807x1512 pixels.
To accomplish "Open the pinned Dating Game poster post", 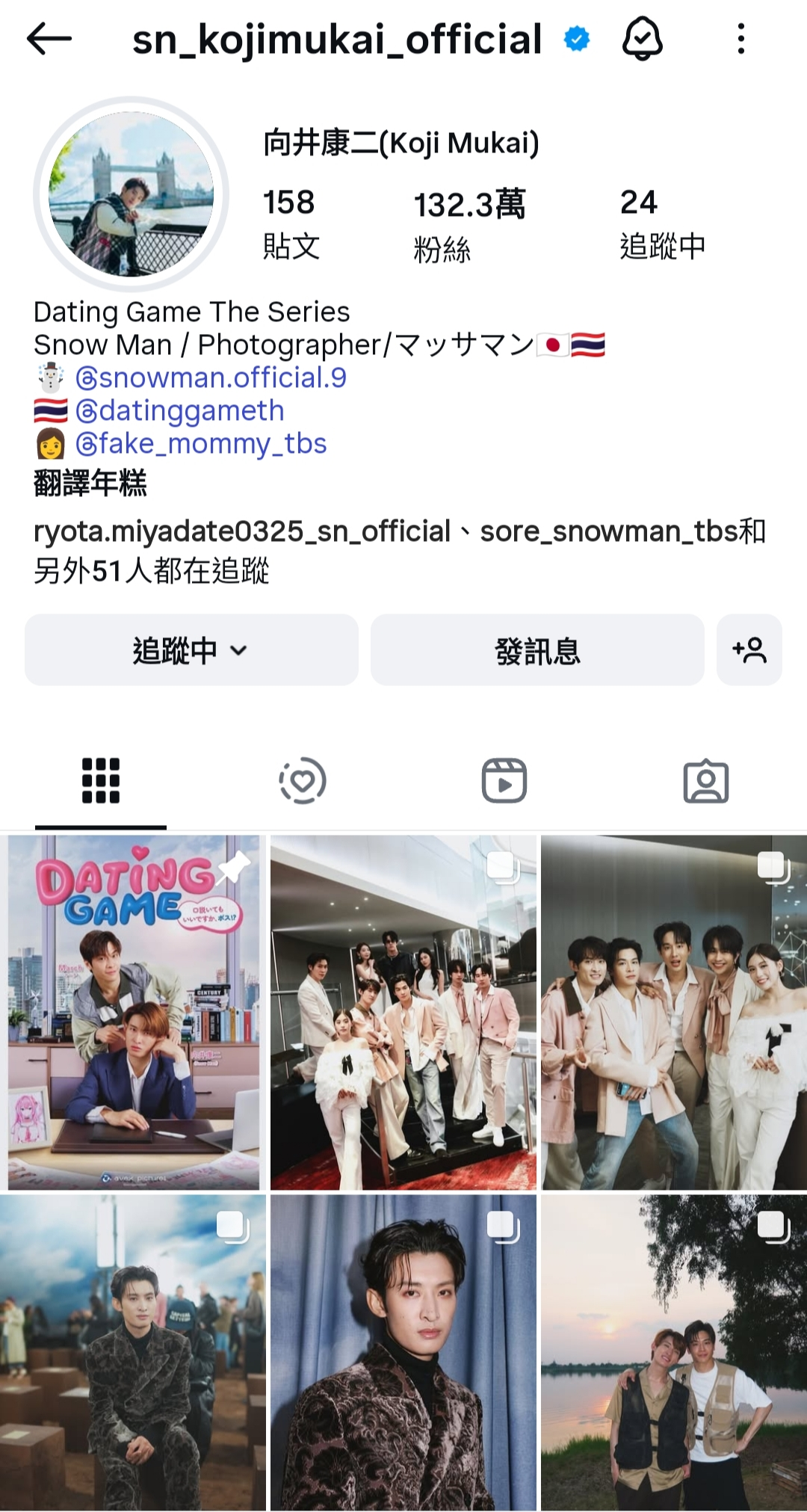I will point(133,1012).
